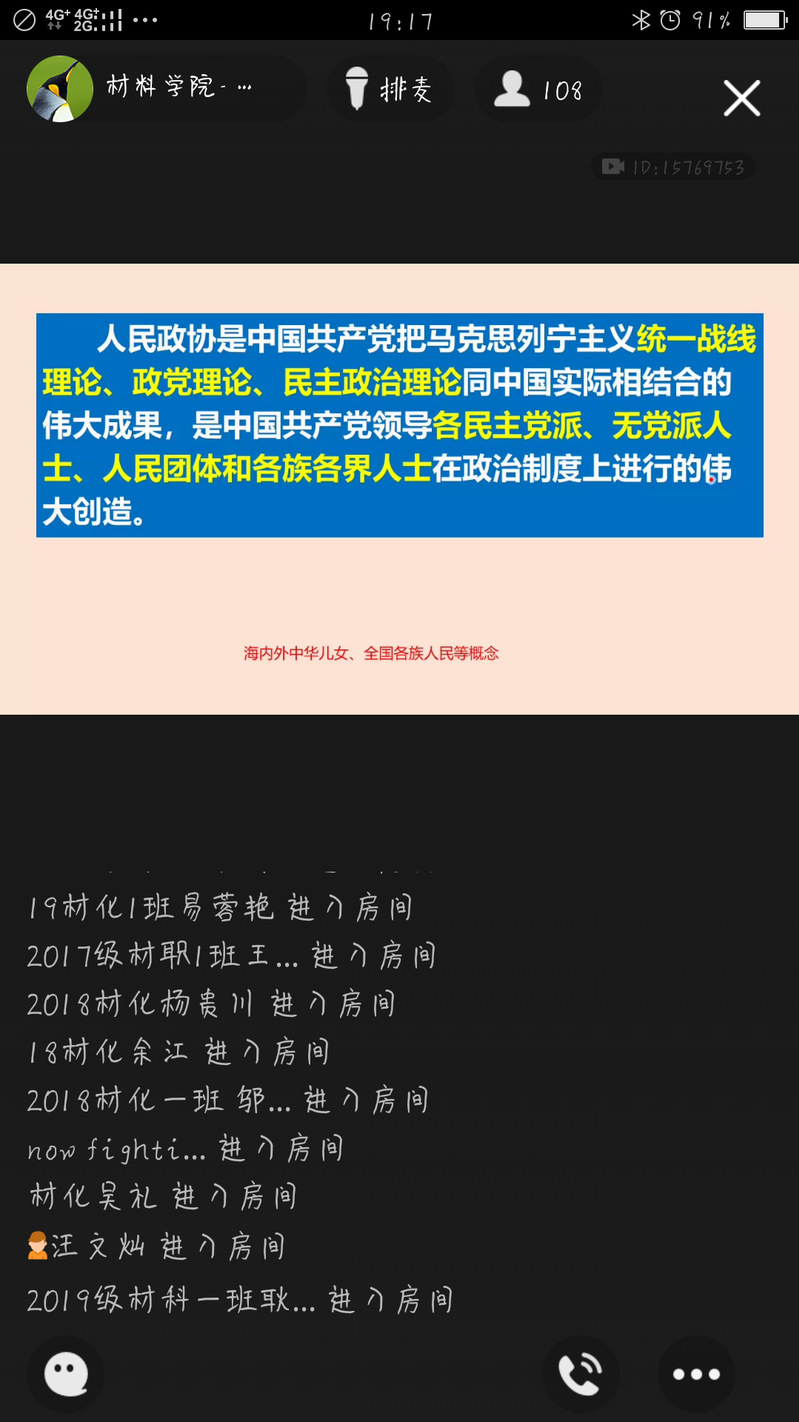799x1422 pixels.
Task: Tap the 排麦 microphone queue button
Action: tap(390, 90)
